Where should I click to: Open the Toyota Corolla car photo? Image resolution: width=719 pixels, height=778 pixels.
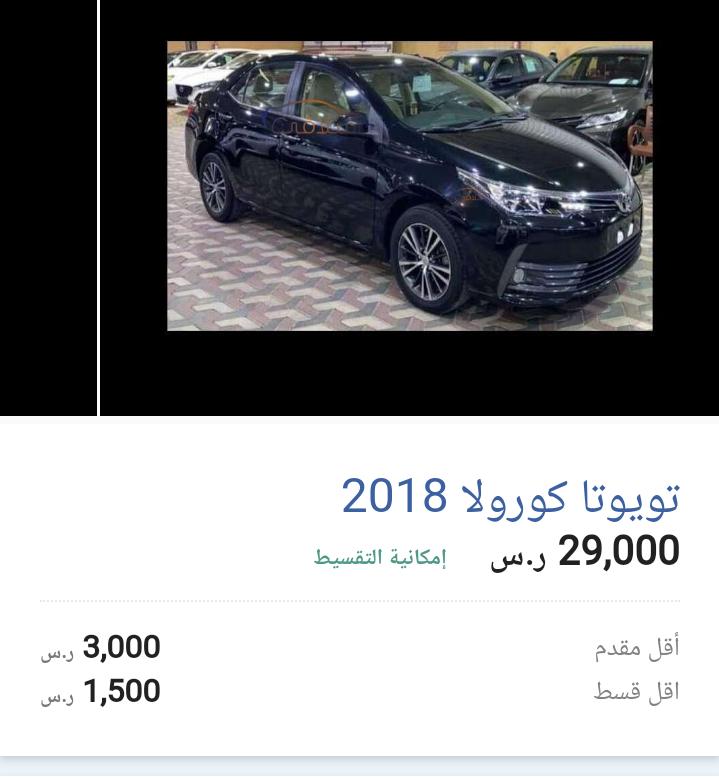[409, 186]
